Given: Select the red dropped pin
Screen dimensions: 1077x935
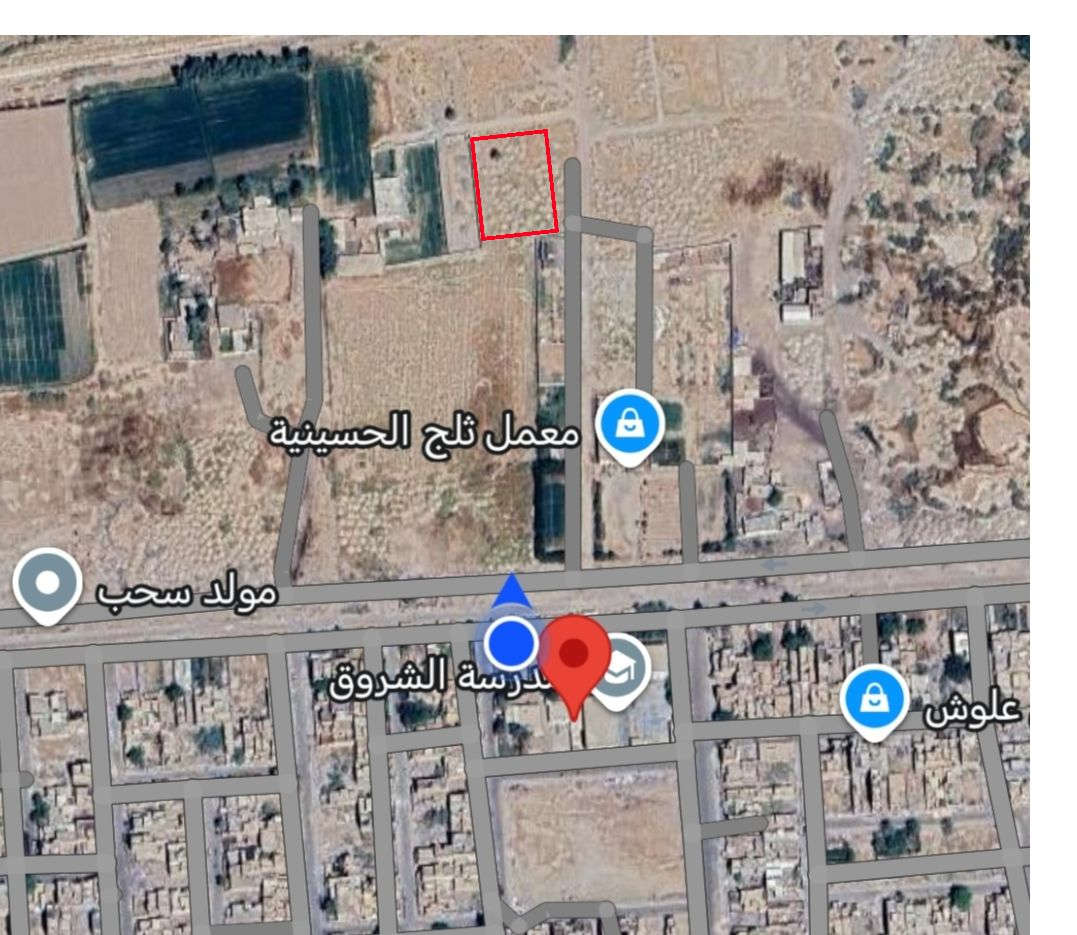Looking at the screenshot, I should pos(574,655).
